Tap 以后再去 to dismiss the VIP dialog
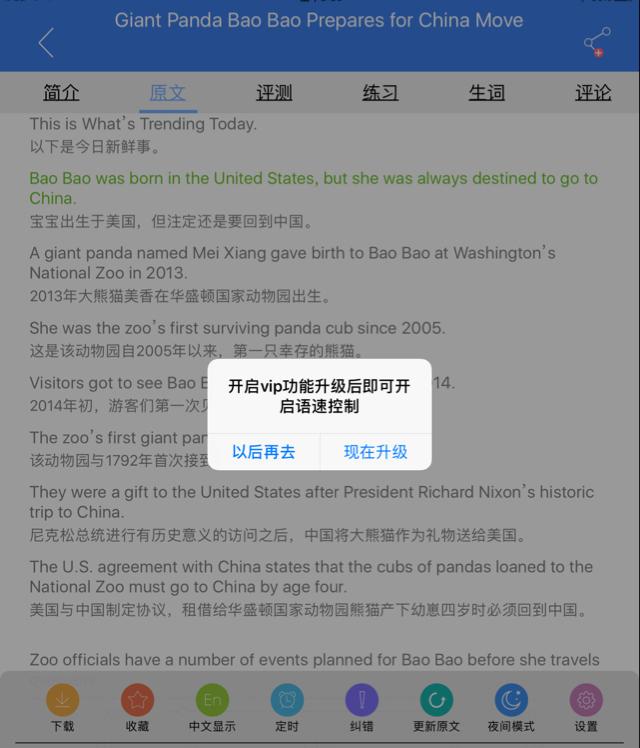The height and width of the screenshot is (748, 640). (x=264, y=452)
